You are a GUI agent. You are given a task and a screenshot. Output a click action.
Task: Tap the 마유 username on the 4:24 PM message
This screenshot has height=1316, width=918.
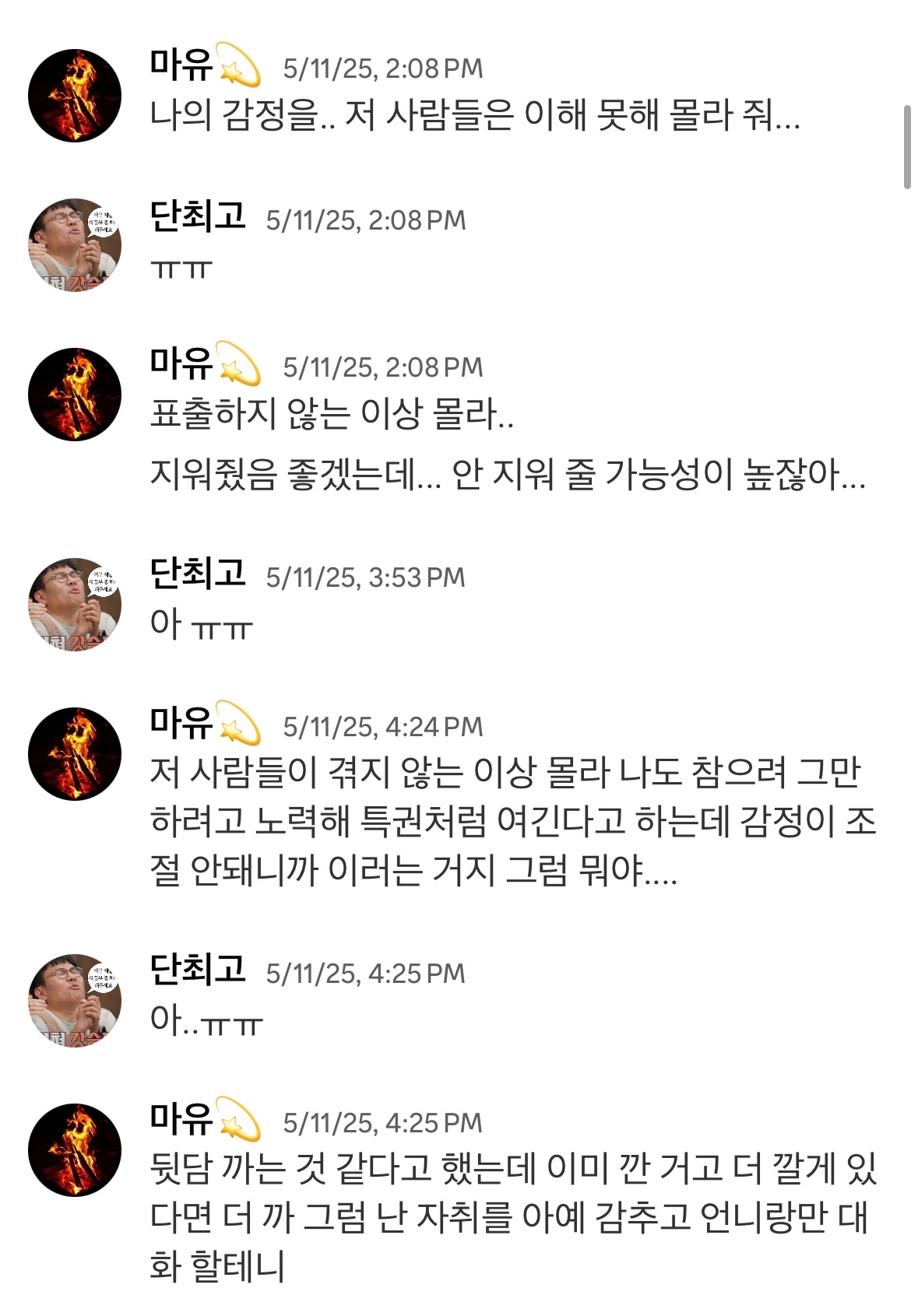[x=181, y=724]
